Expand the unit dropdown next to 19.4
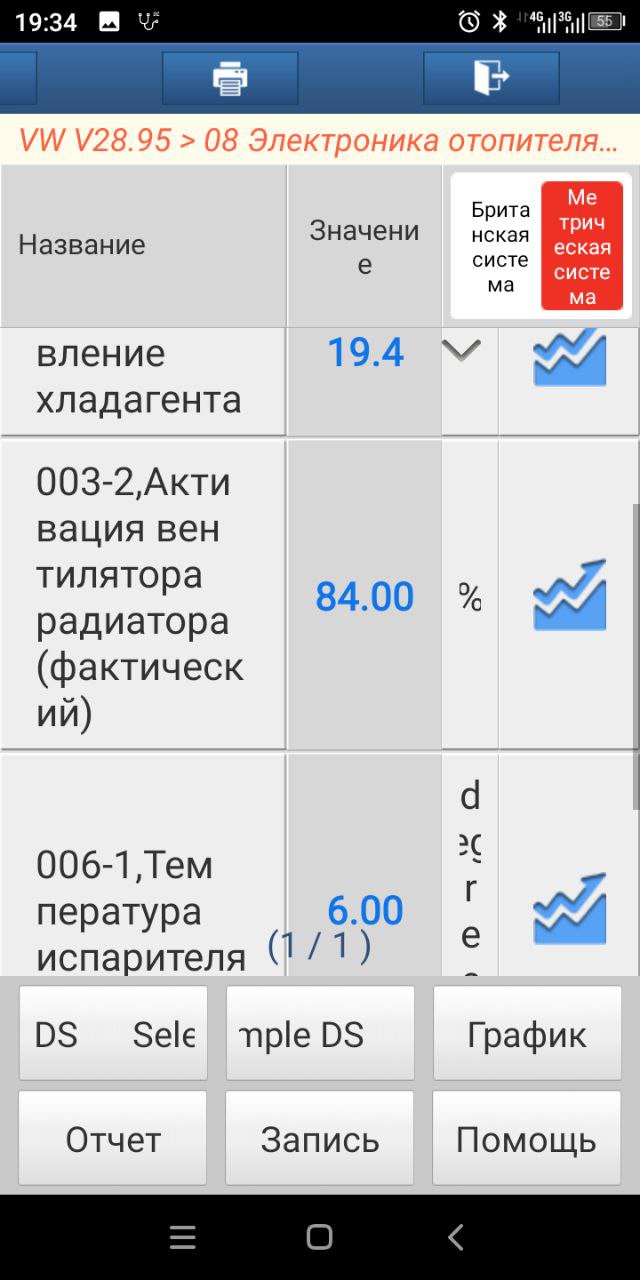The image size is (640, 1280). pos(461,350)
